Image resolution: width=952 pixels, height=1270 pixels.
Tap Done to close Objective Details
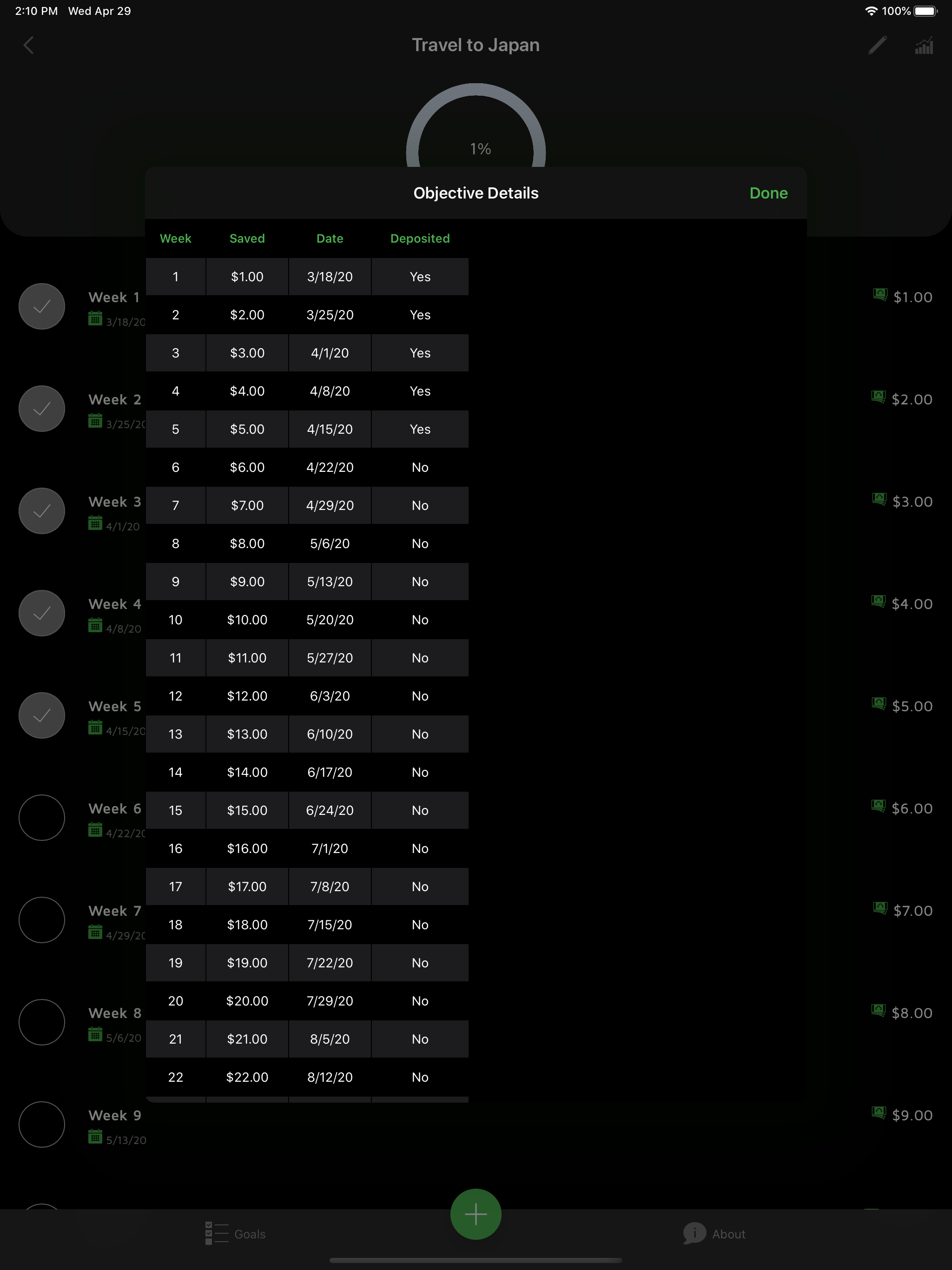[768, 193]
